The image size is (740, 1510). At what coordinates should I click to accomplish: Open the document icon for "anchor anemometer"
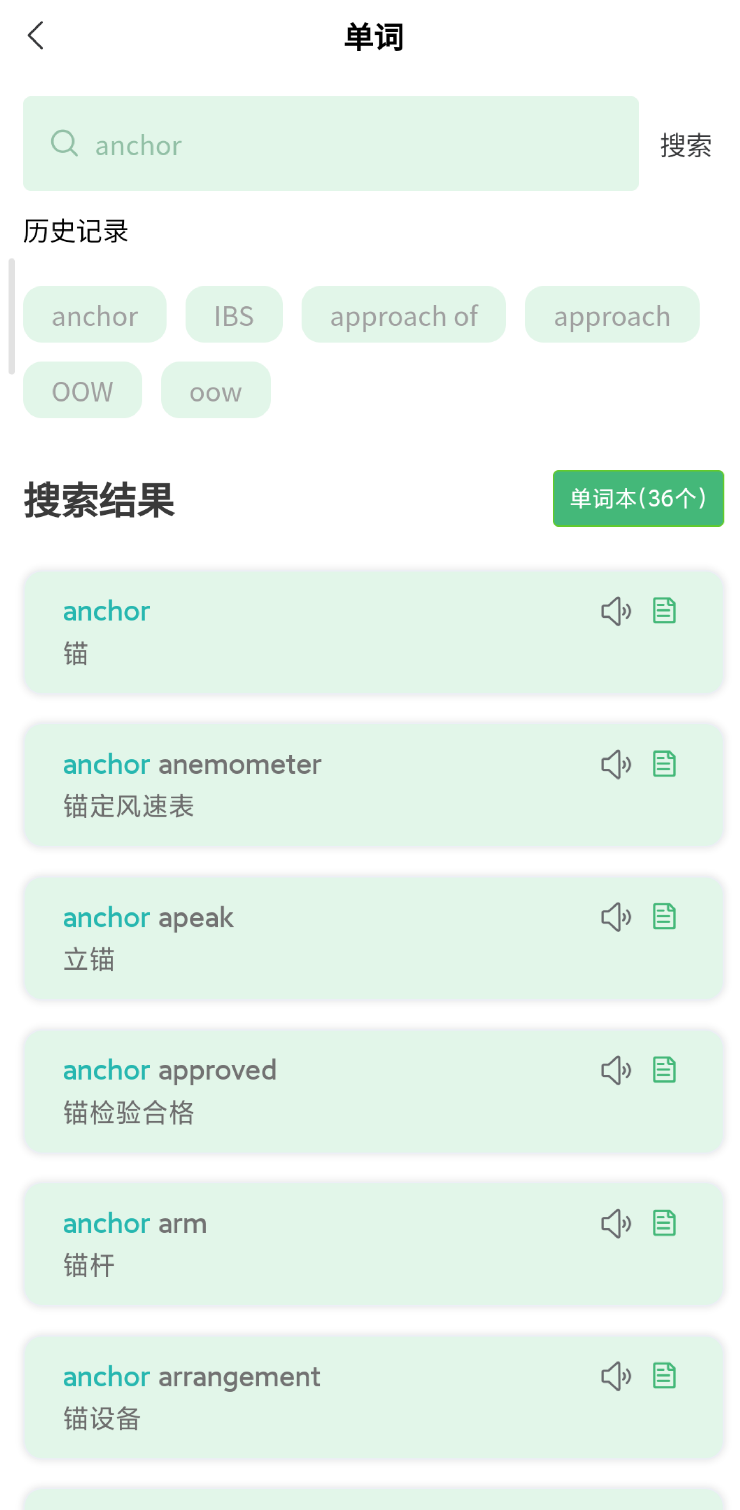(x=664, y=763)
